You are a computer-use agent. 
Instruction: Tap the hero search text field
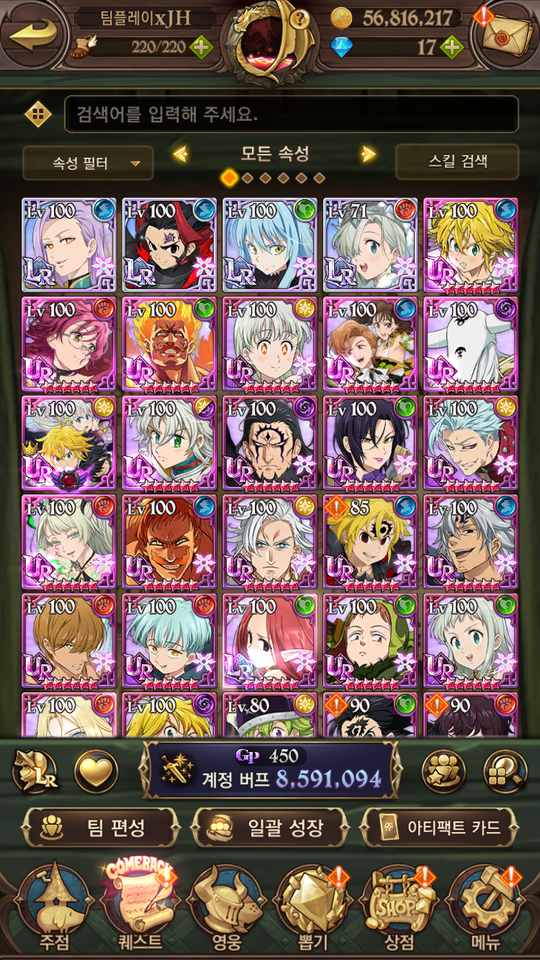click(x=291, y=114)
